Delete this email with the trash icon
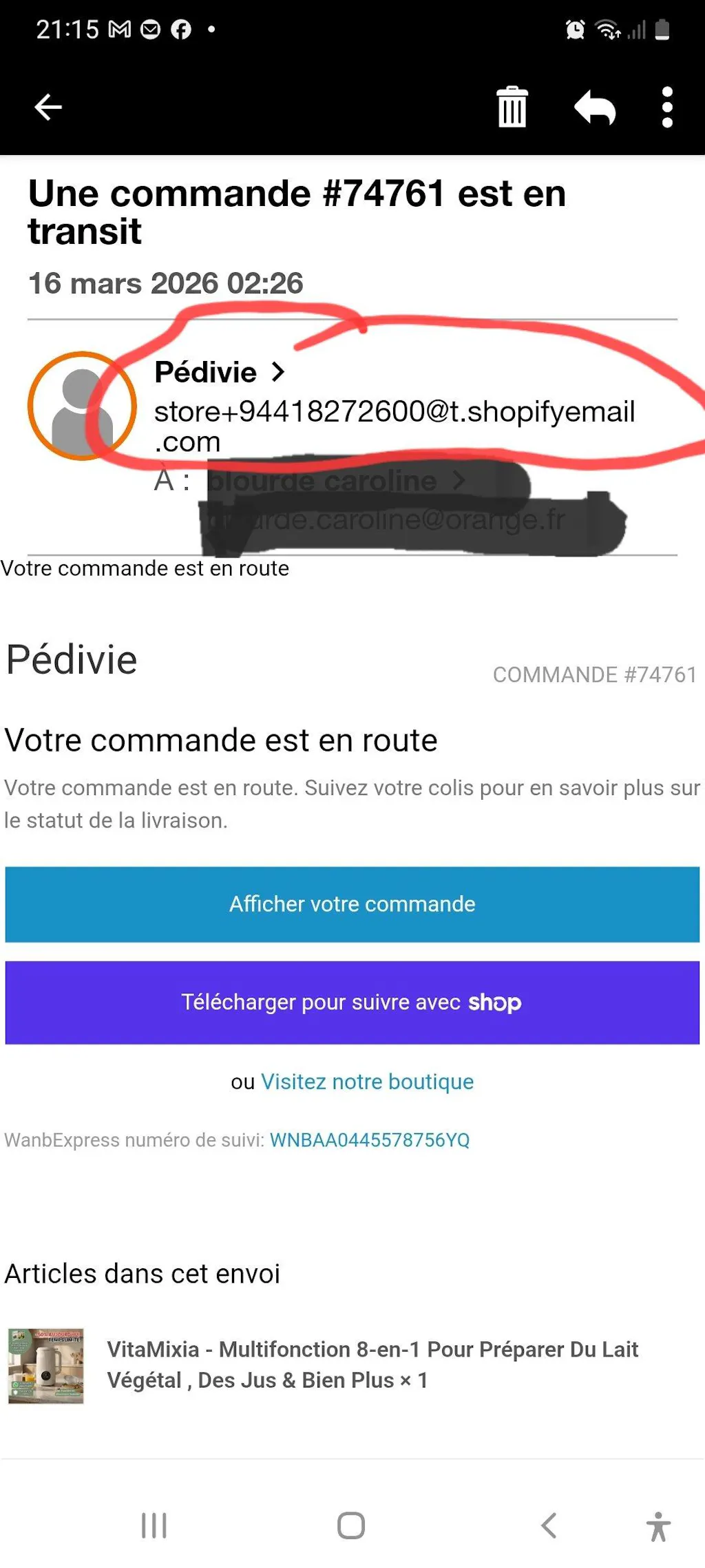 pos(512,107)
